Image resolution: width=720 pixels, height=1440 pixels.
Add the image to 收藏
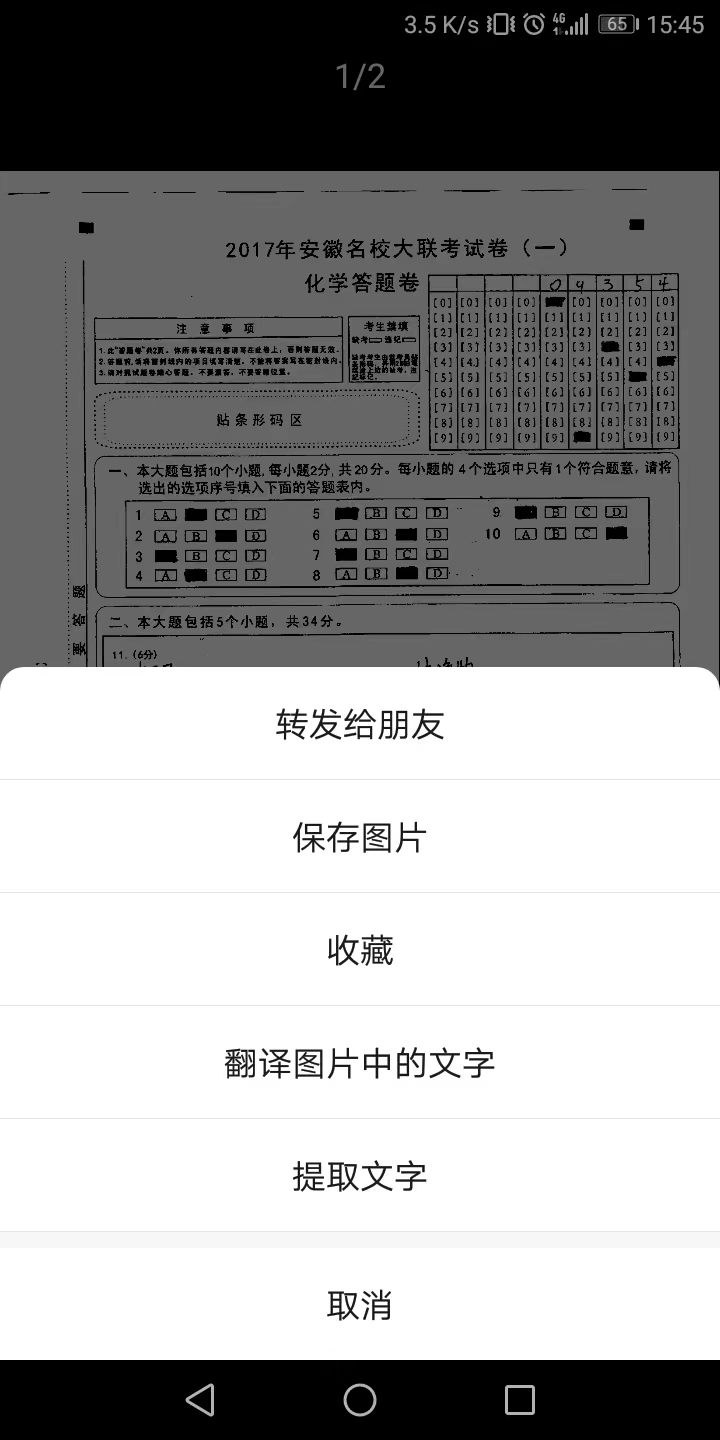click(x=360, y=950)
